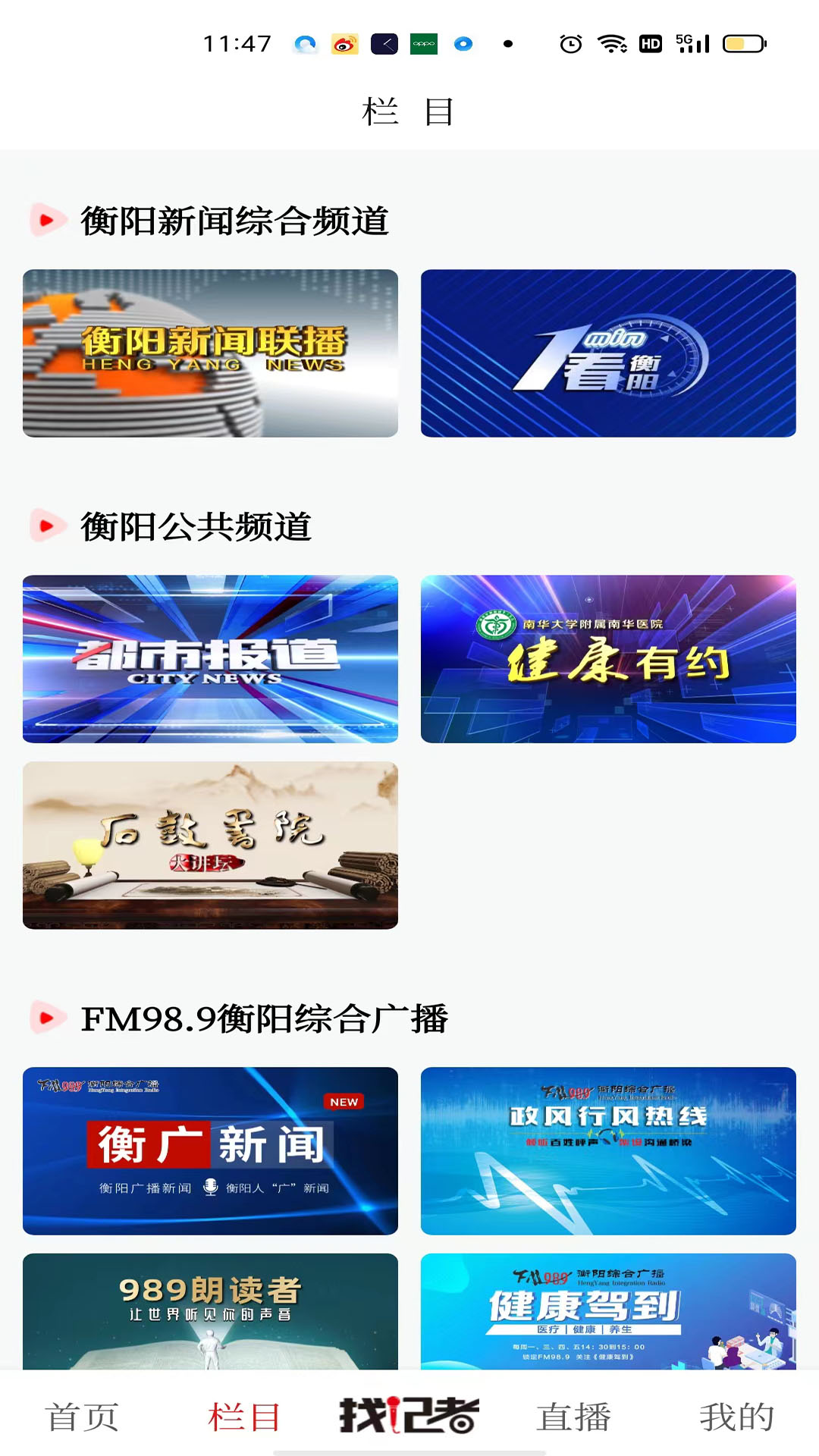Click the red play icon beside 衡阳新闻综合频道
Viewport: 819px width, 1456px height.
click(47, 220)
